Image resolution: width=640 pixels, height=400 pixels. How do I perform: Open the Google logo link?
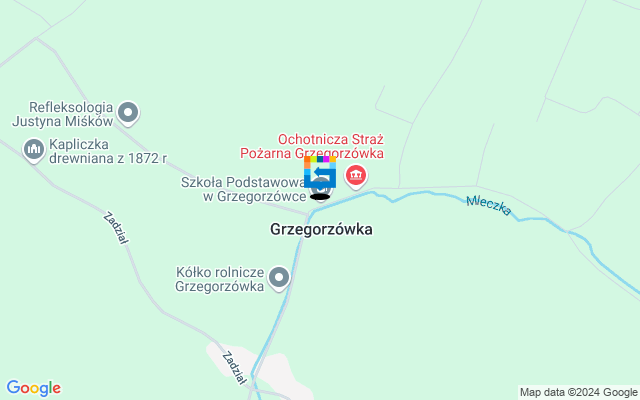[x=33, y=388]
